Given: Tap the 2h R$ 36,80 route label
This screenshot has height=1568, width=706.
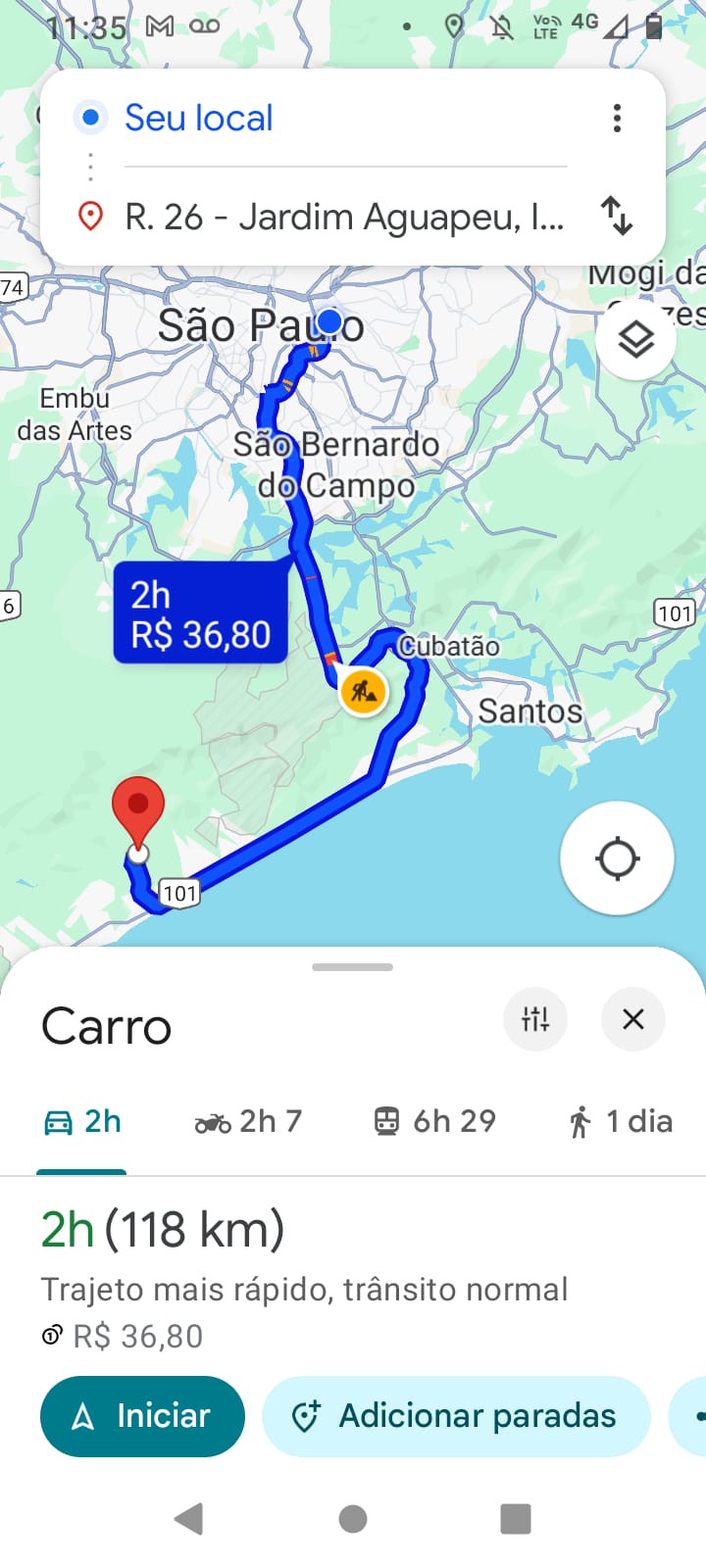Looking at the screenshot, I should pos(201,613).
